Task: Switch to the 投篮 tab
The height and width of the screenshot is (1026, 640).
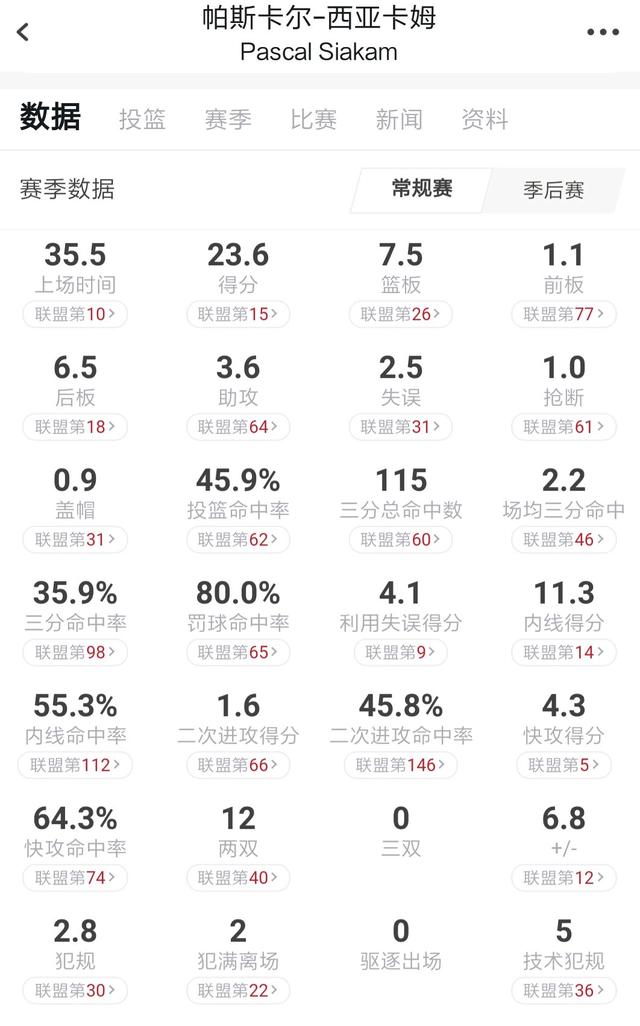Action: (142, 119)
